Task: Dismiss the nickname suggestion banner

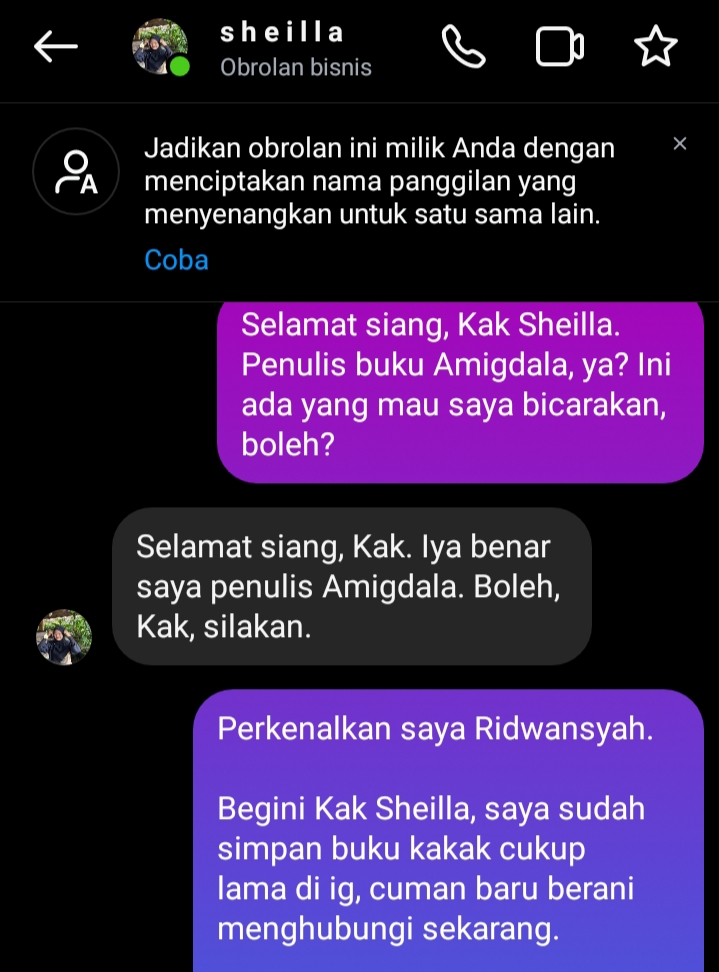Action: 680,144
